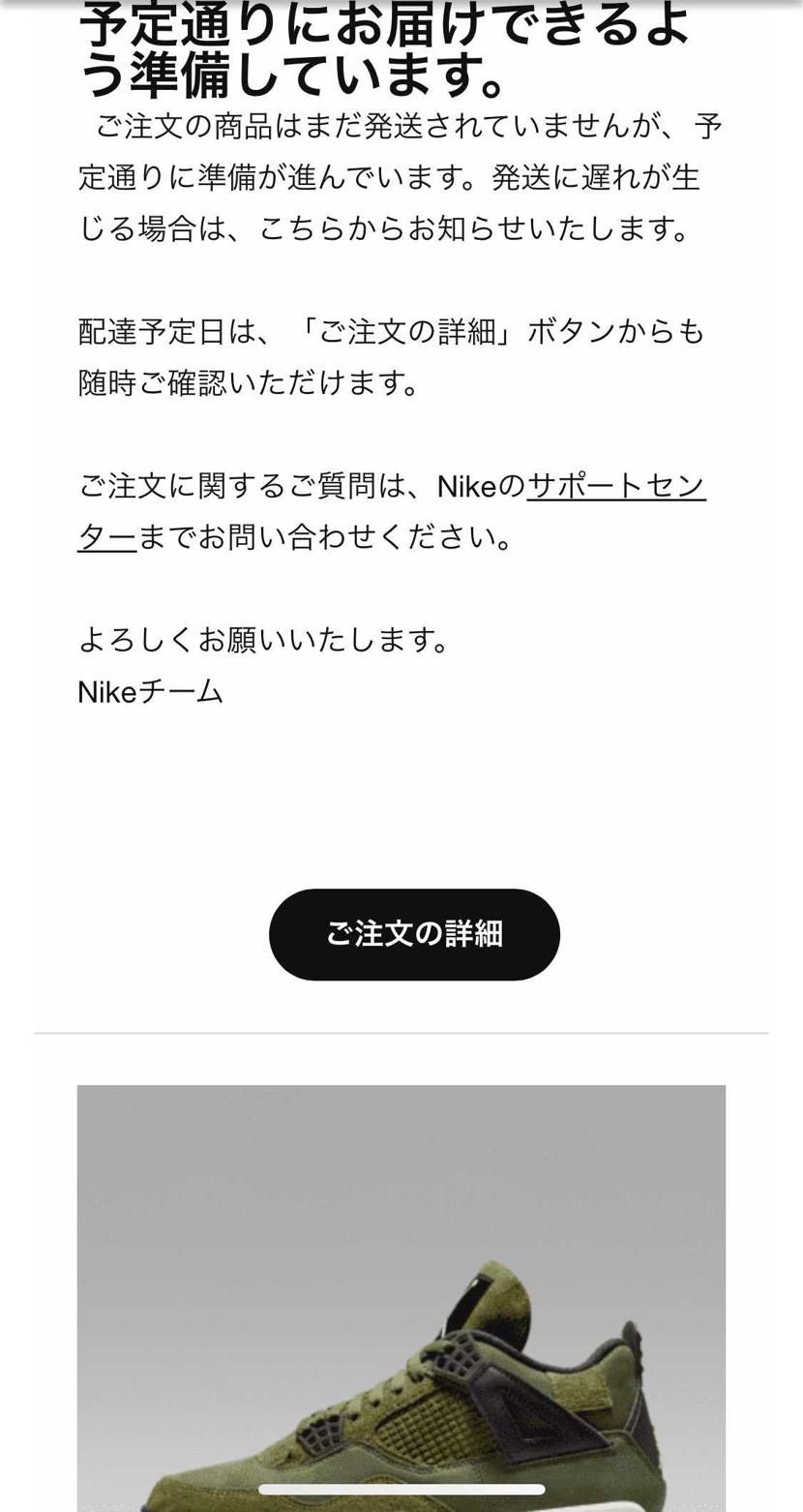803x1512 pixels.
Task: Click the white carousel indicator under the sneaker
Action: [401, 1488]
